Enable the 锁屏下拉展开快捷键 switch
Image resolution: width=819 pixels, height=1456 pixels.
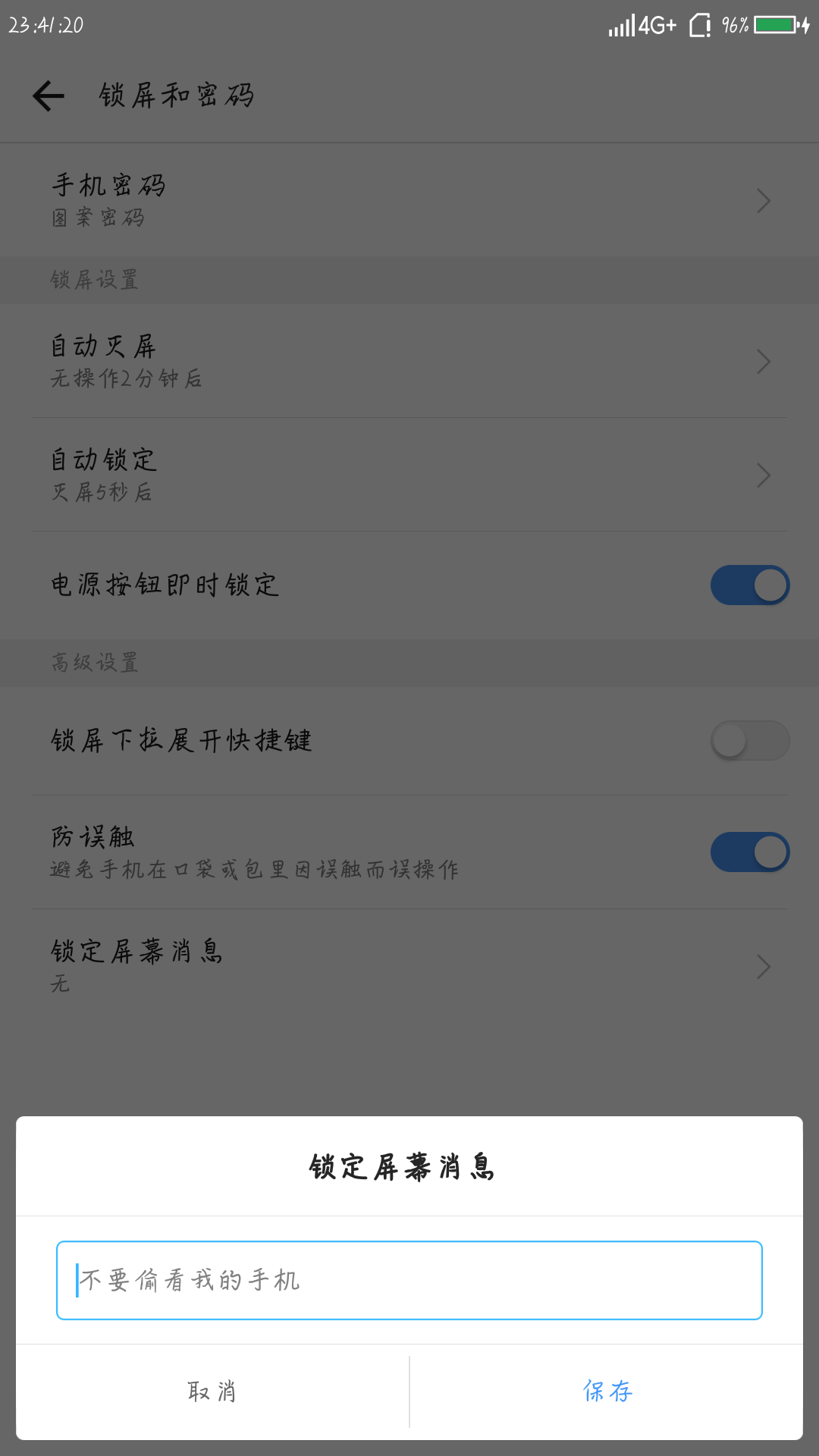(x=749, y=740)
